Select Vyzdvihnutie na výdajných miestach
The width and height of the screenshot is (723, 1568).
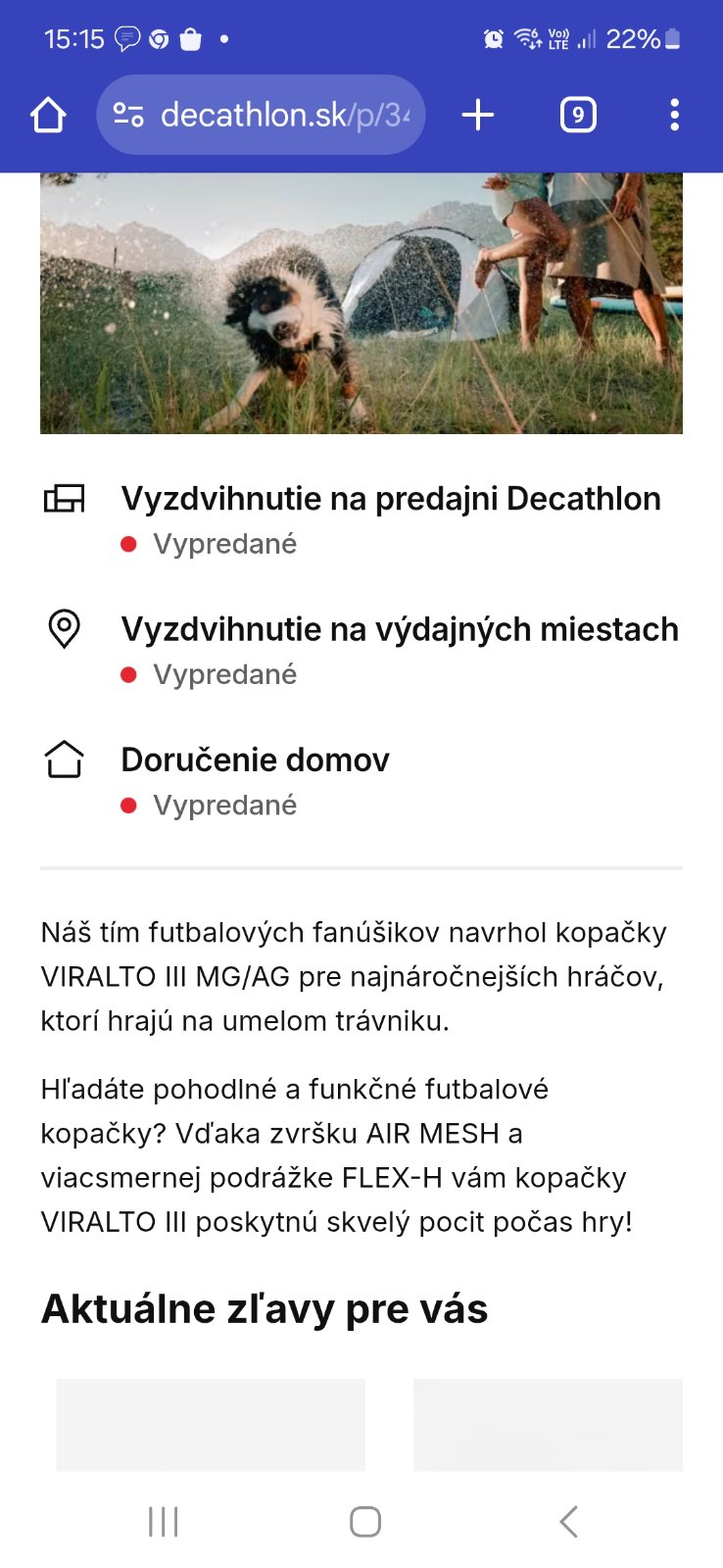pos(399,629)
